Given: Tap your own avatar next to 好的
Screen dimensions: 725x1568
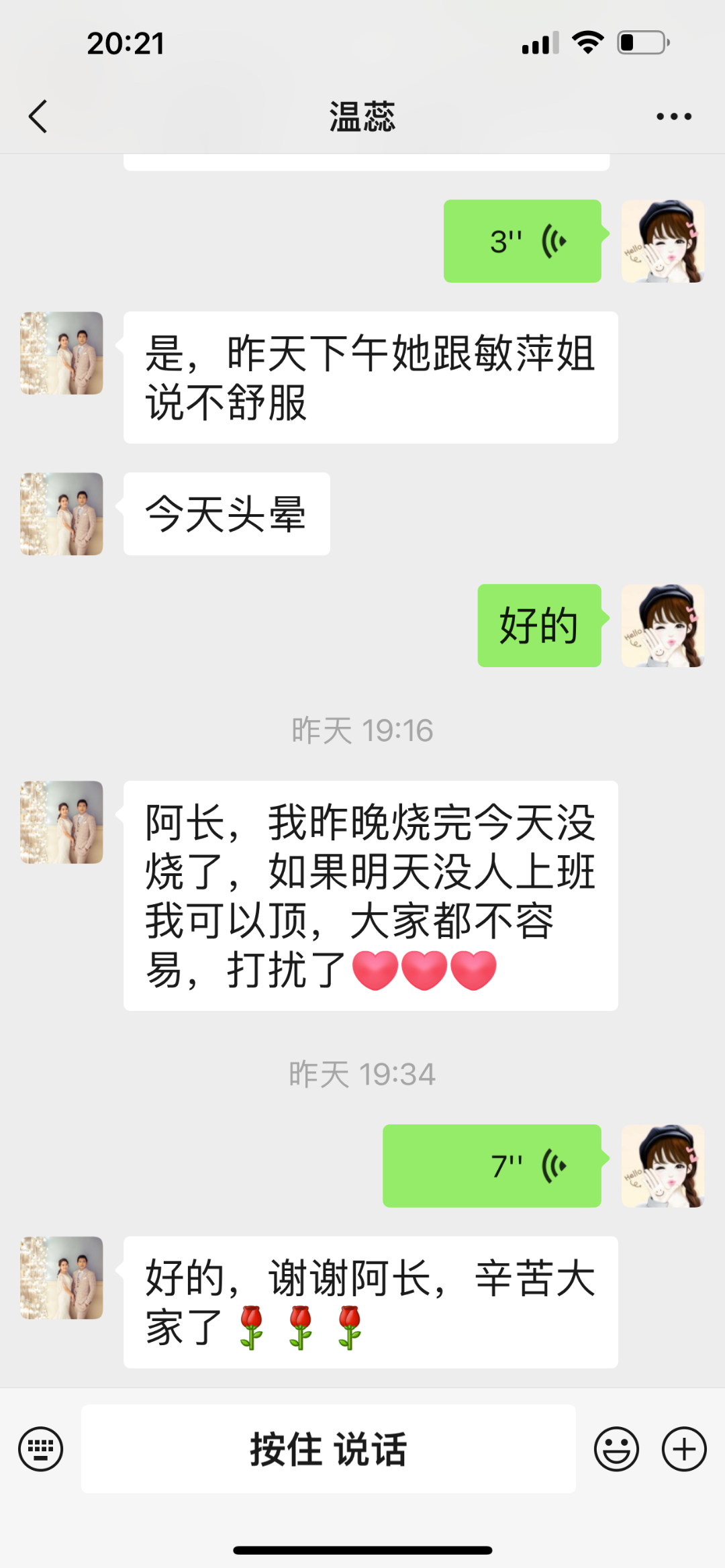Looking at the screenshot, I should [x=663, y=628].
